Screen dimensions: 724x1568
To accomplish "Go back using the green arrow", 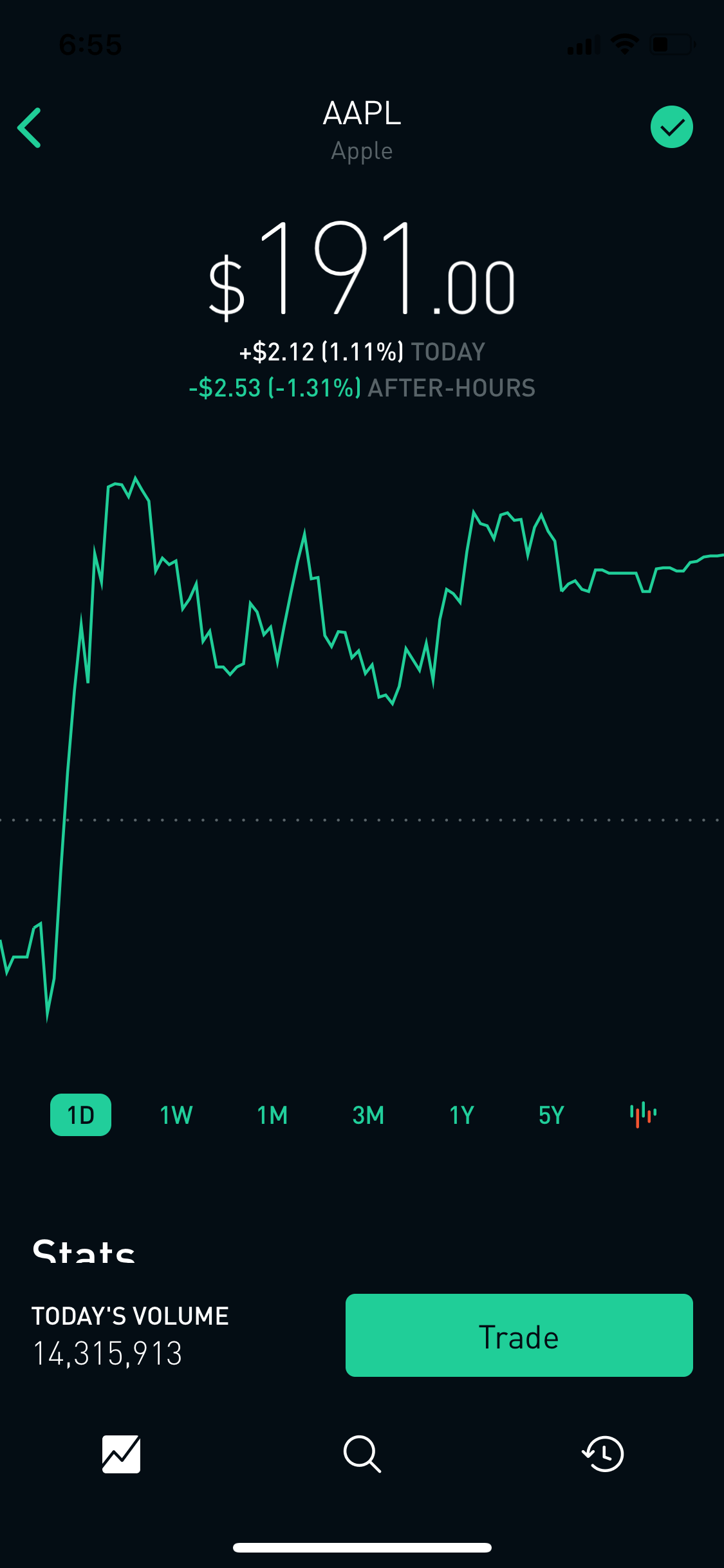I will pos(29,127).
